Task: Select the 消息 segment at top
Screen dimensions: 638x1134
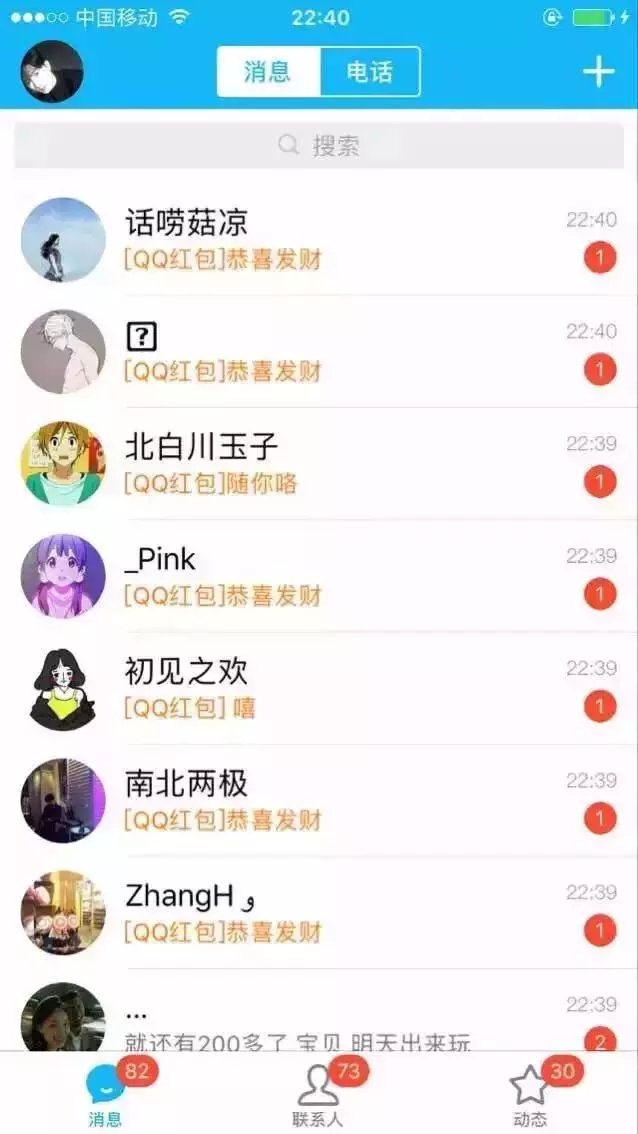Action: pos(268,72)
